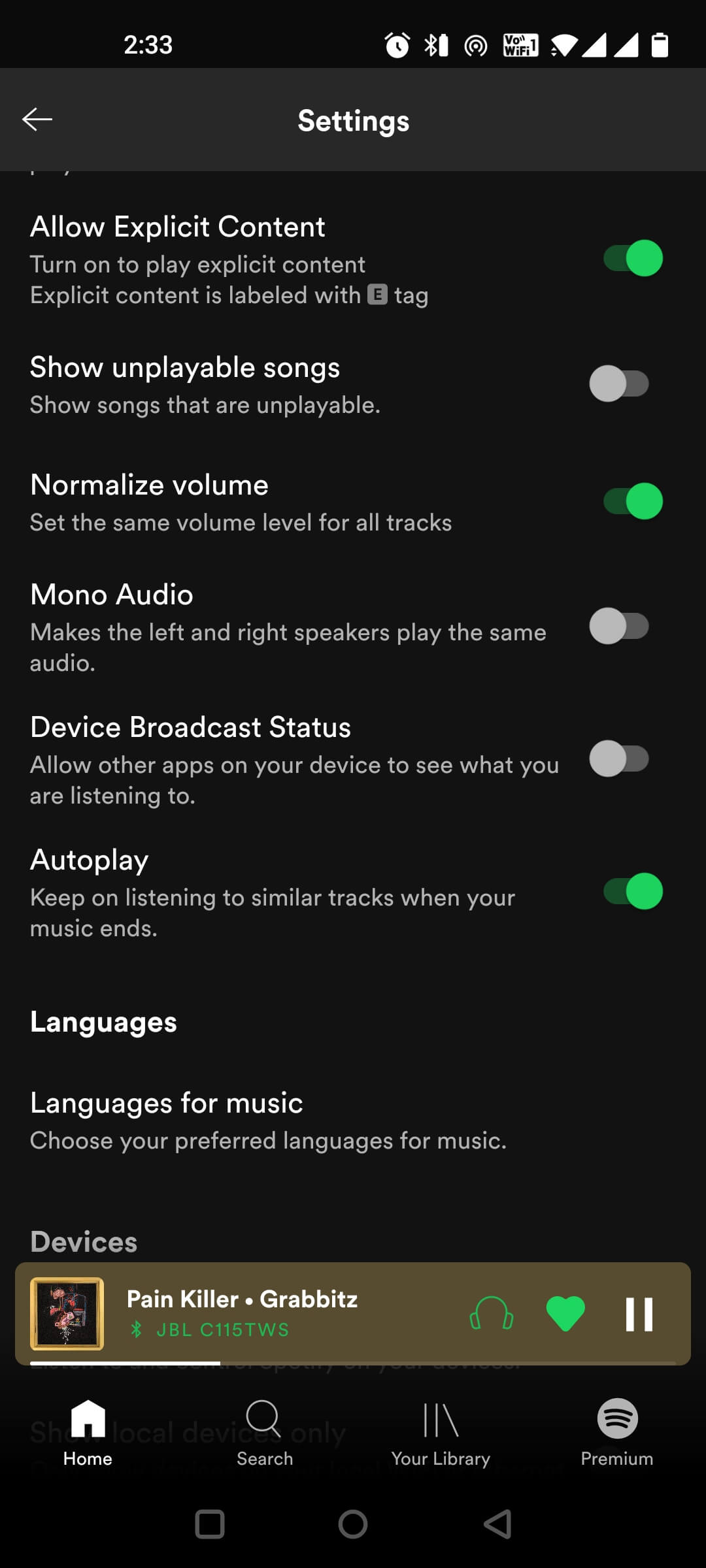Image resolution: width=706 pixels, height=1568 pixels.
Task: Switch to the Home tab
Action: [x=88, y=1433]
